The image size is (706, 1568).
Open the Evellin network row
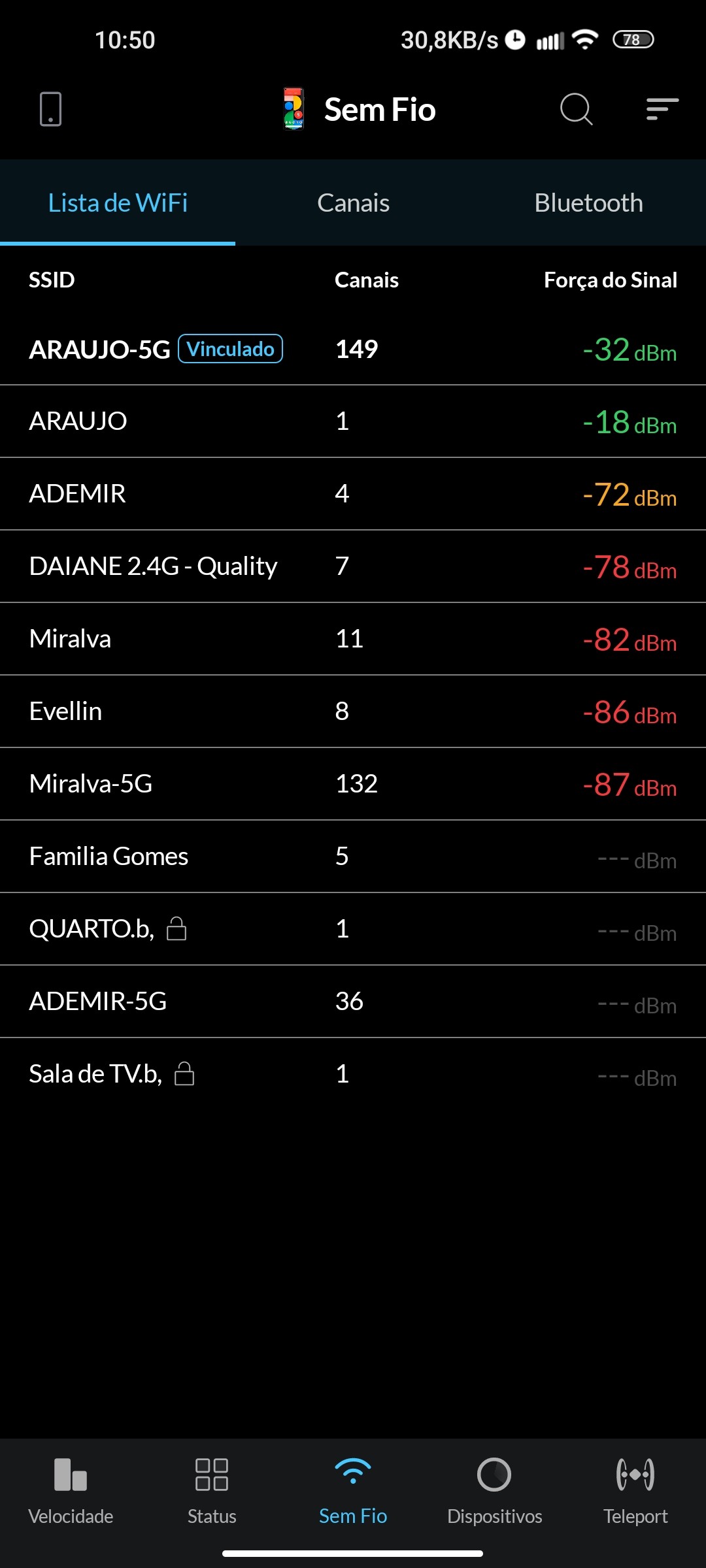pos(353,711)
